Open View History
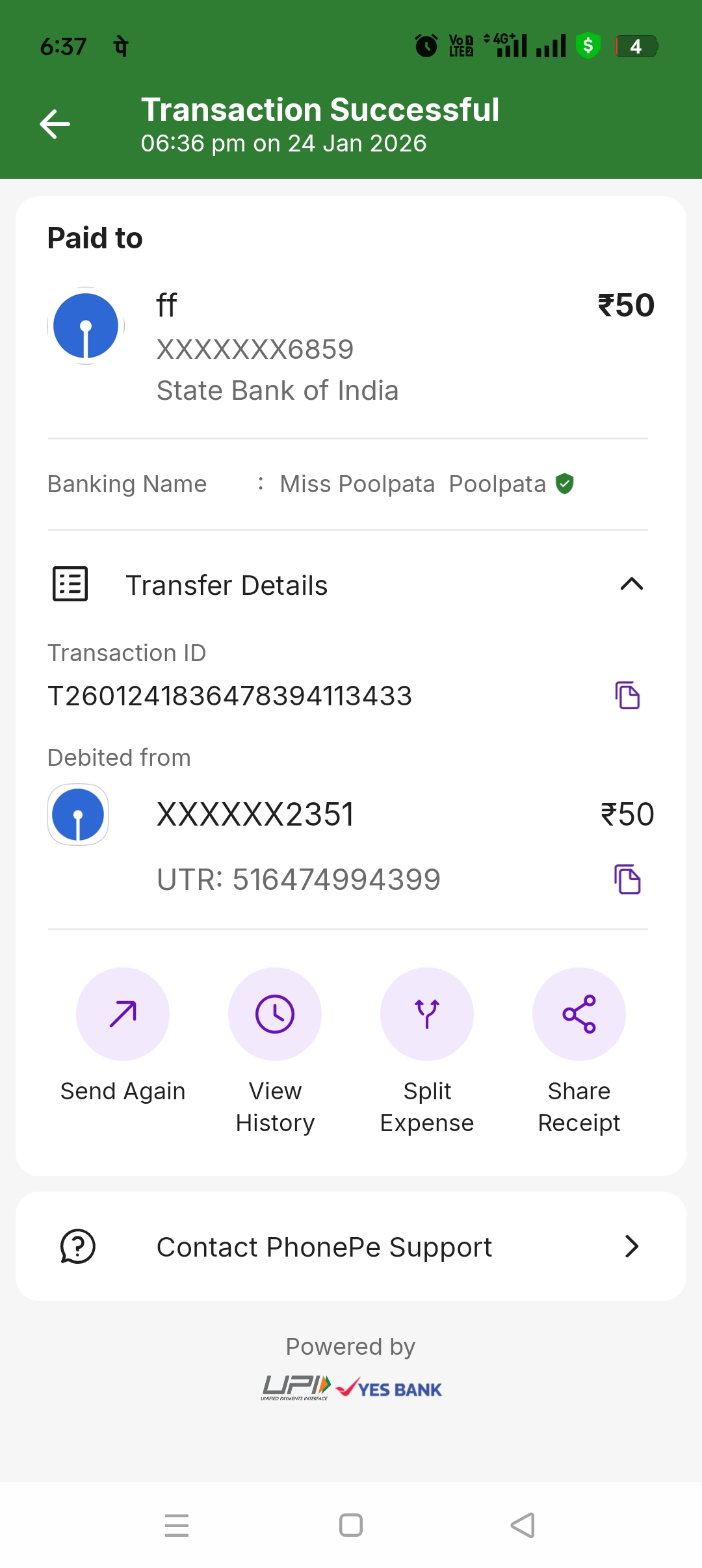The image size is (702, 1568). [x=275, y=1014]
